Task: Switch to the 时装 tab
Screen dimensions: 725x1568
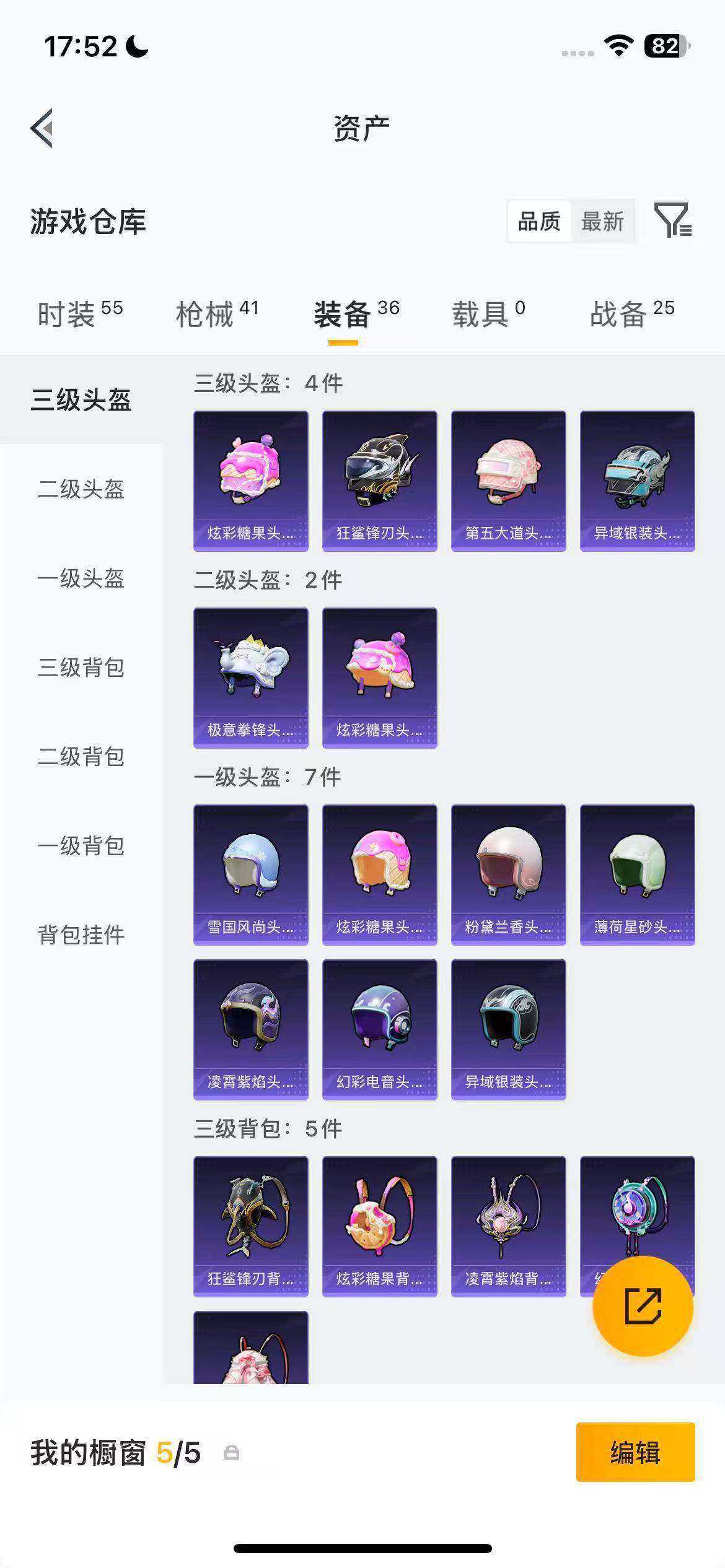Action: tap(80, 313)
